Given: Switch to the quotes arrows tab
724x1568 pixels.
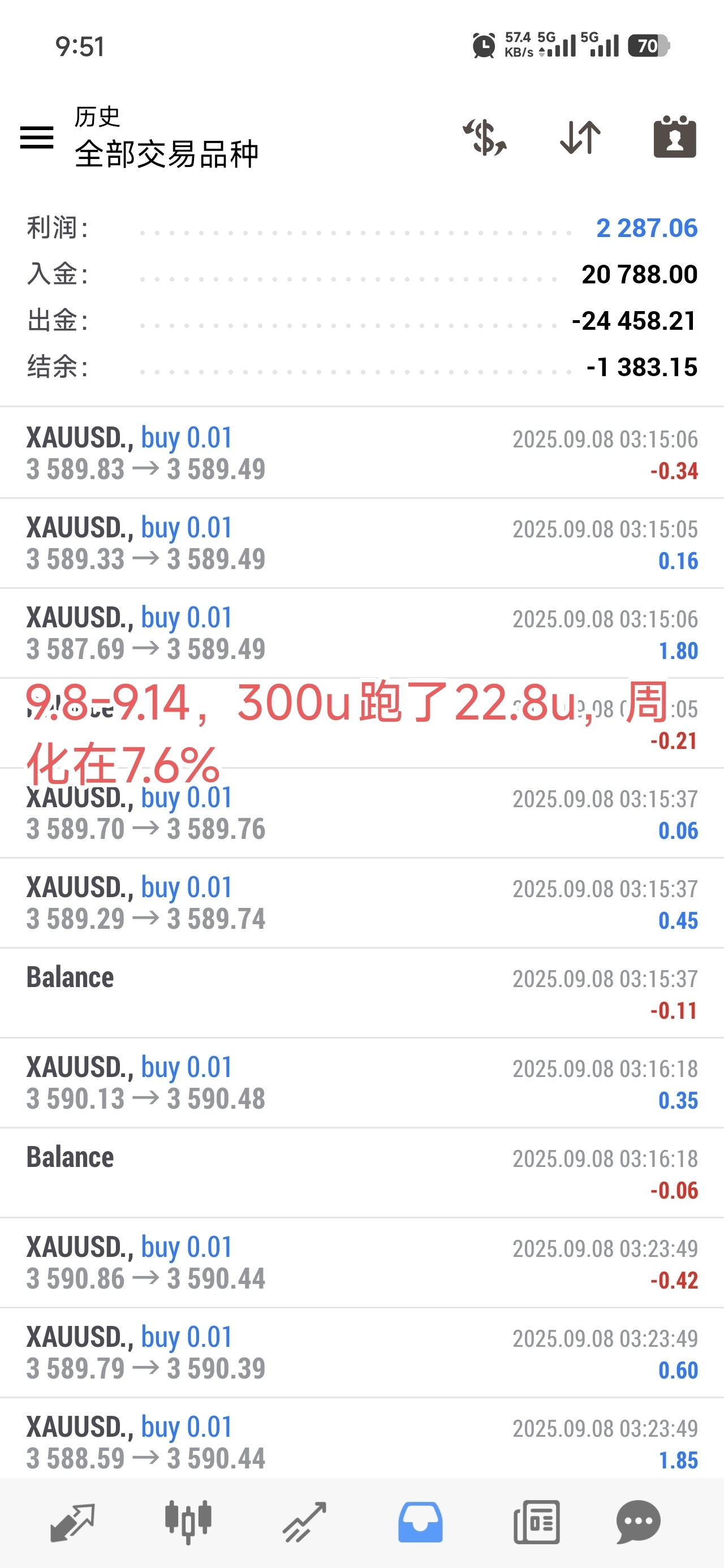Looking at the screenshot, I should point(72,1522).
